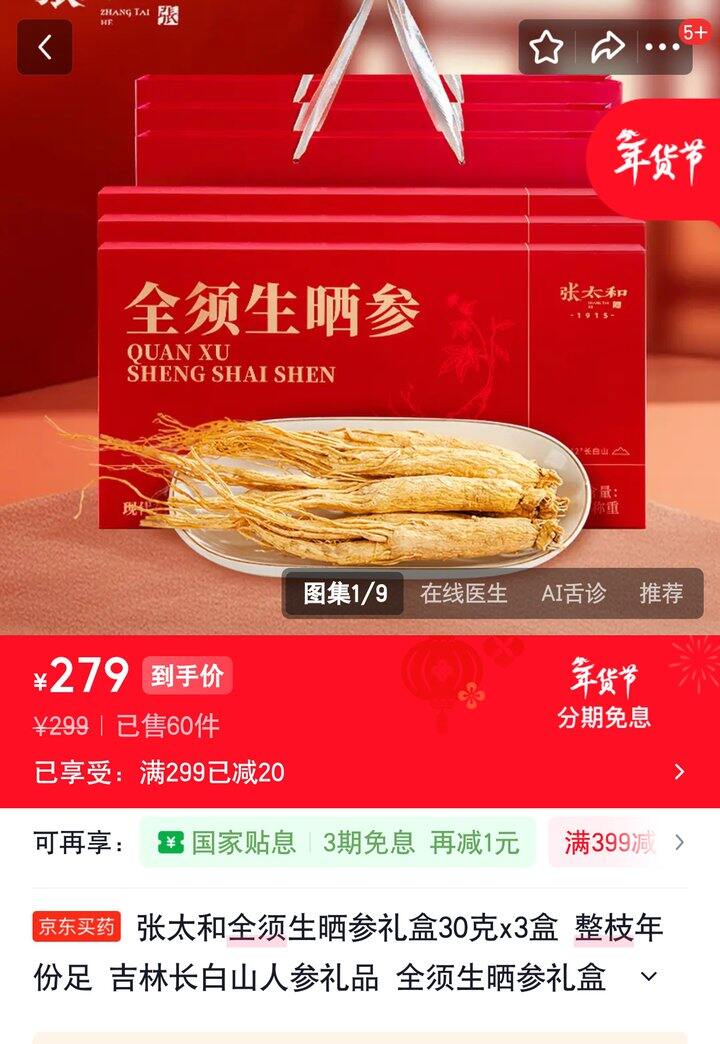
Task: Tap the 满399减 coupon chip
Action: click(608, 843)
